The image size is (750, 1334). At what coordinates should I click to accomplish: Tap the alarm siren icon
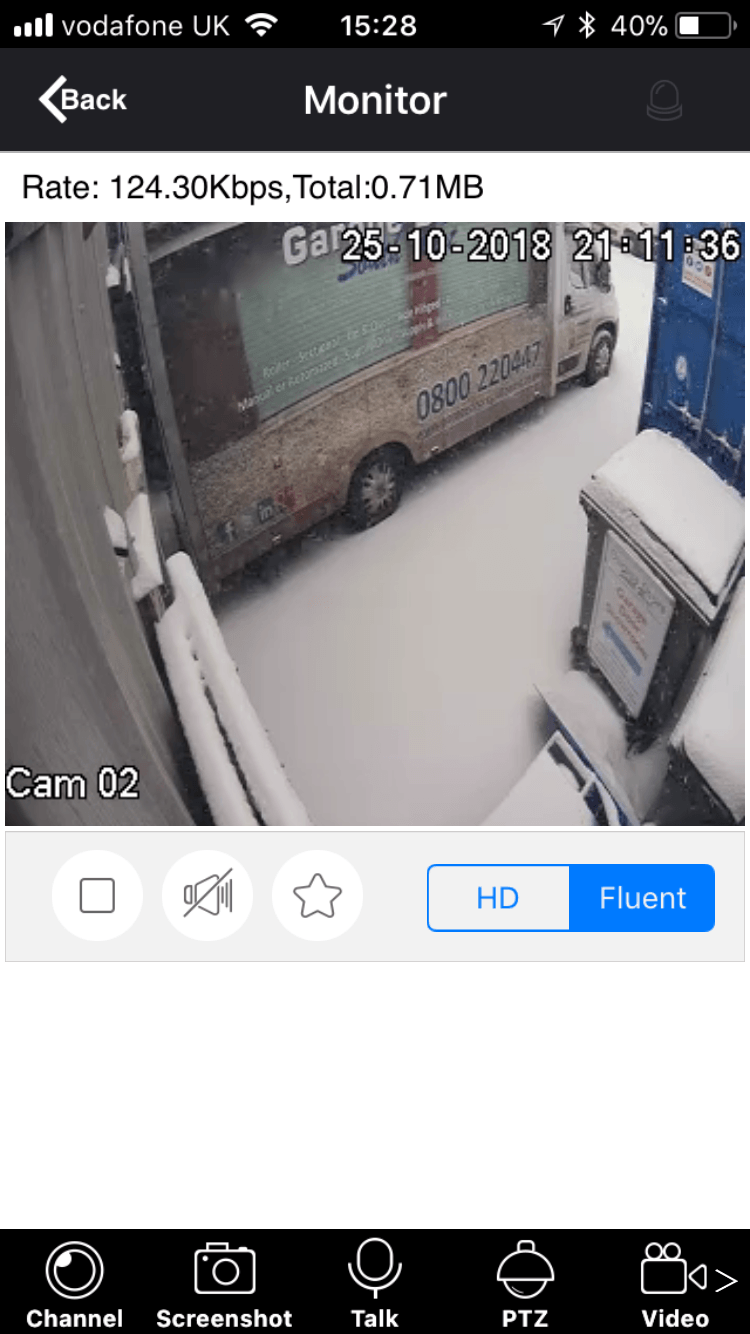[664, 101]
